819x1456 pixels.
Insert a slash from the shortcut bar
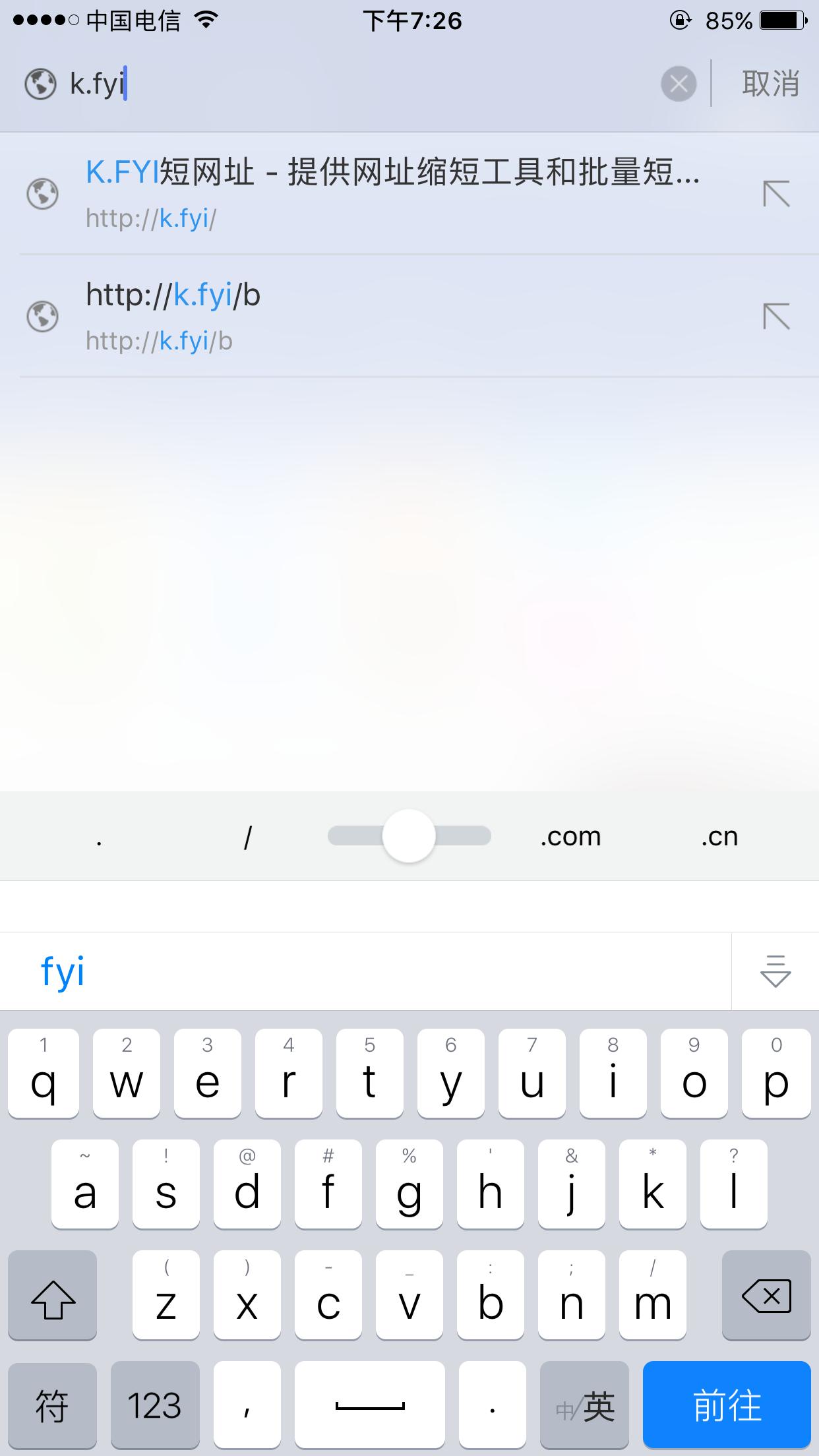247,837
